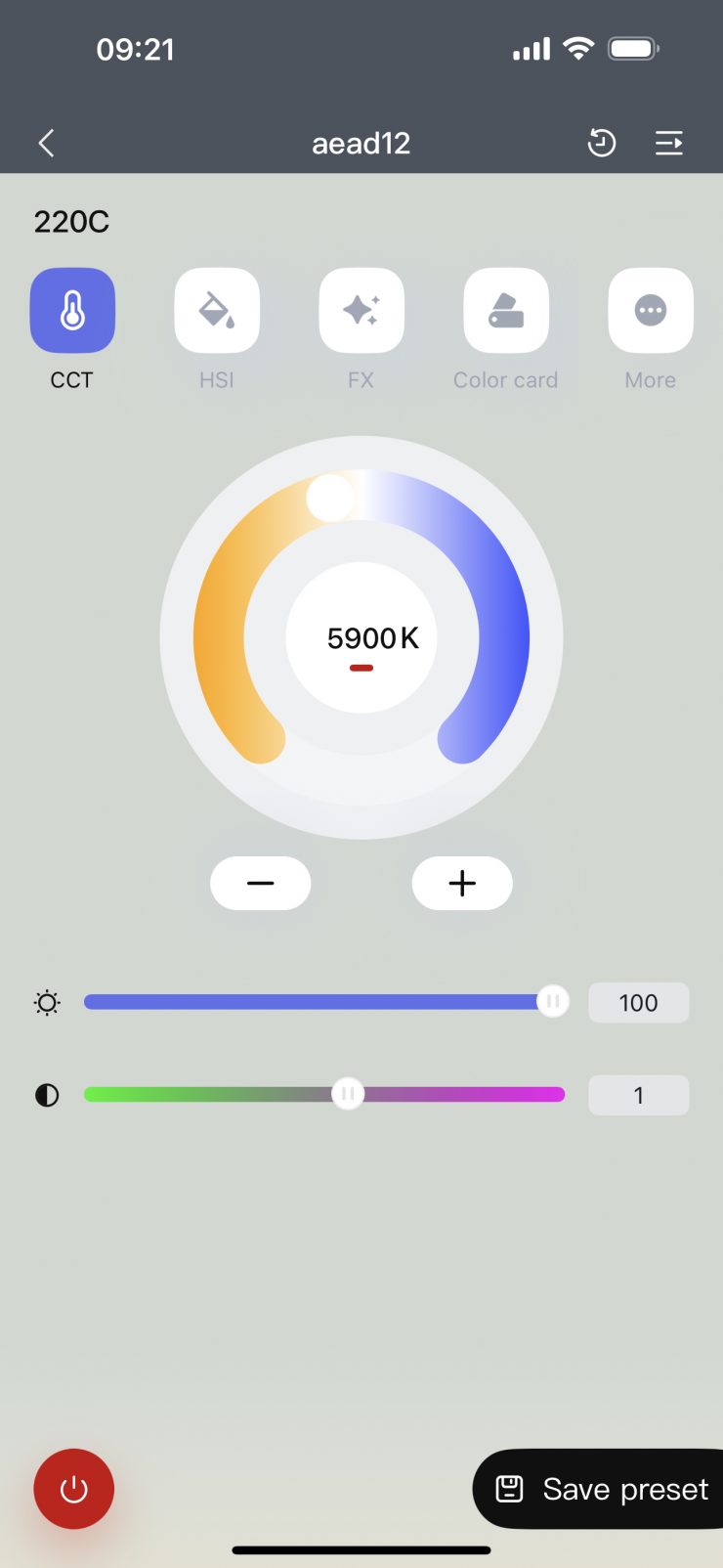The image size is (723, 1568).
Task: Go back using the header arrow
Action: pyautogui.click(x=46, y=144)
